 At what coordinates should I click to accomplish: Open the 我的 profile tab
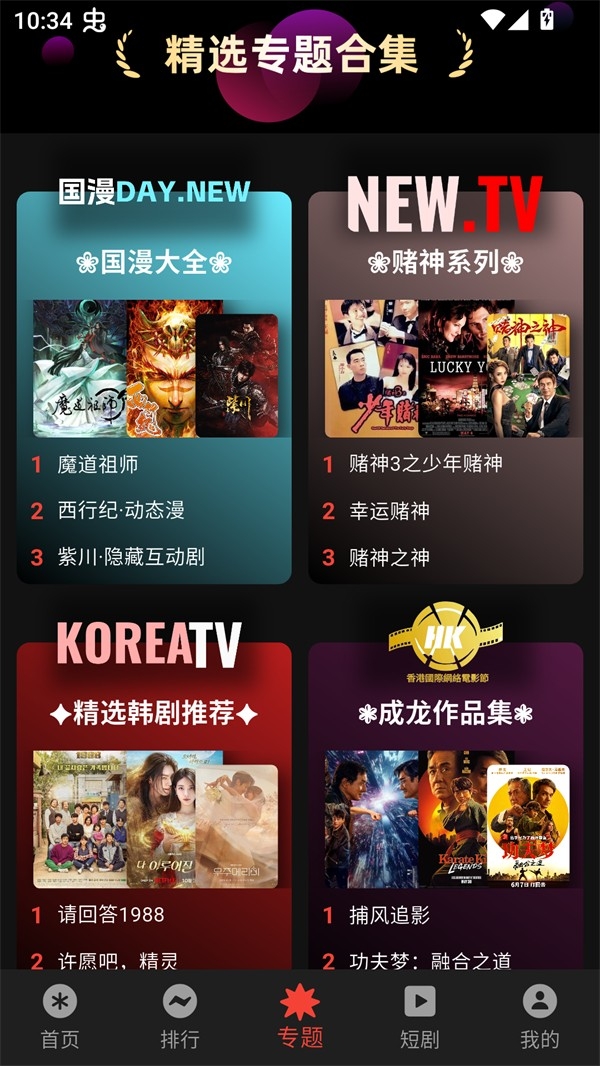539,1017
